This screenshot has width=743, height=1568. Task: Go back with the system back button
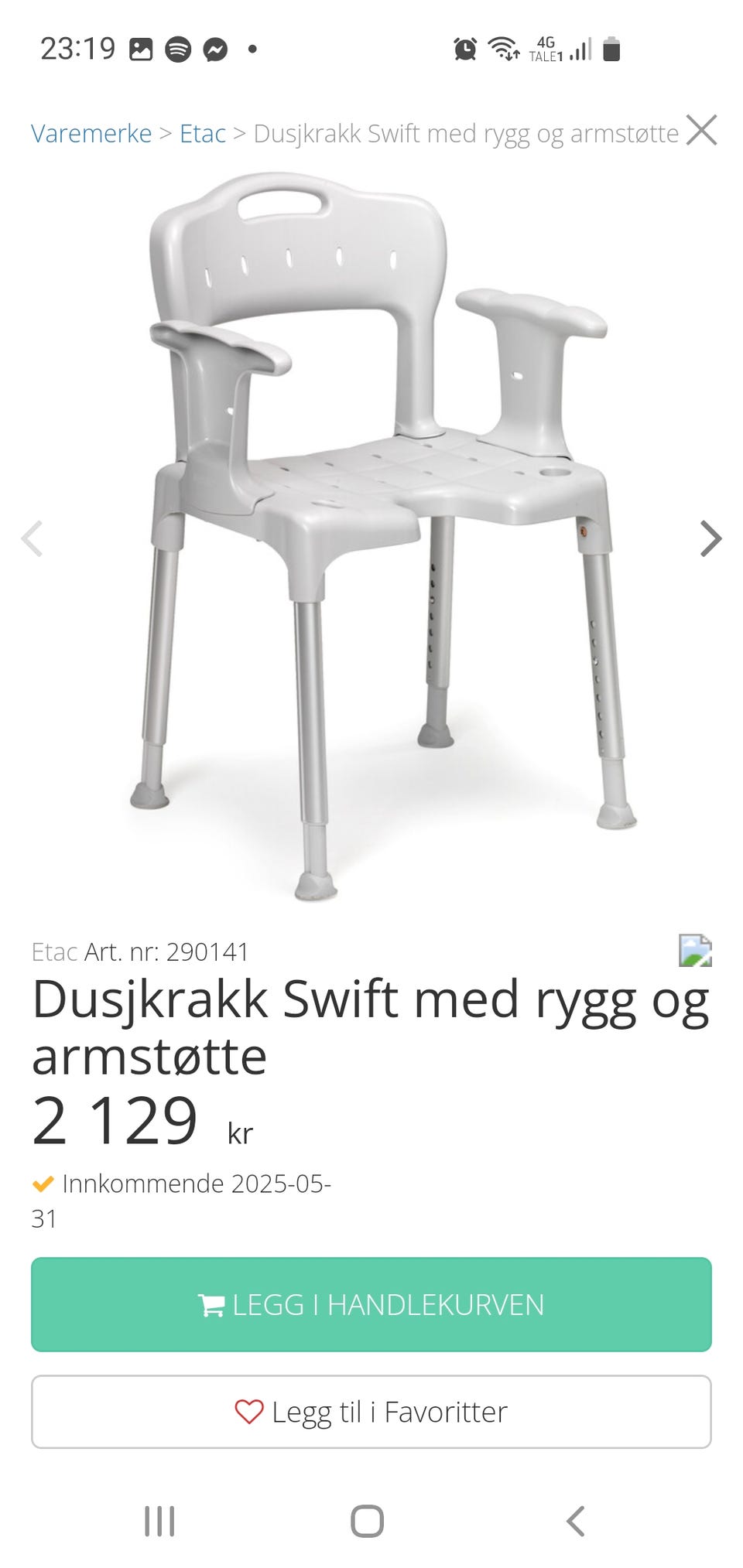[575, 1521]
